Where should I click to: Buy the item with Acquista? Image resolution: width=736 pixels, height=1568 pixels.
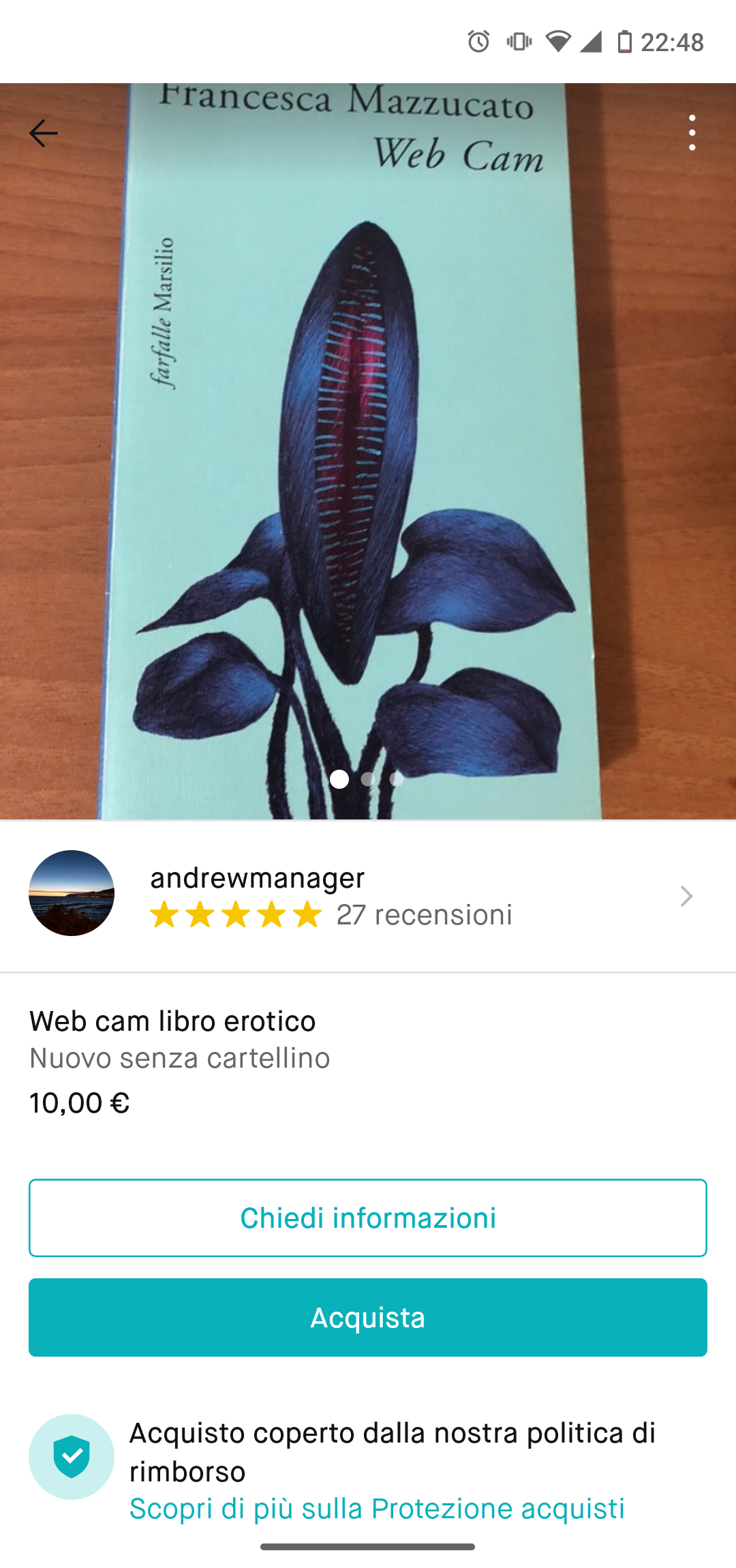point(368,1317)
